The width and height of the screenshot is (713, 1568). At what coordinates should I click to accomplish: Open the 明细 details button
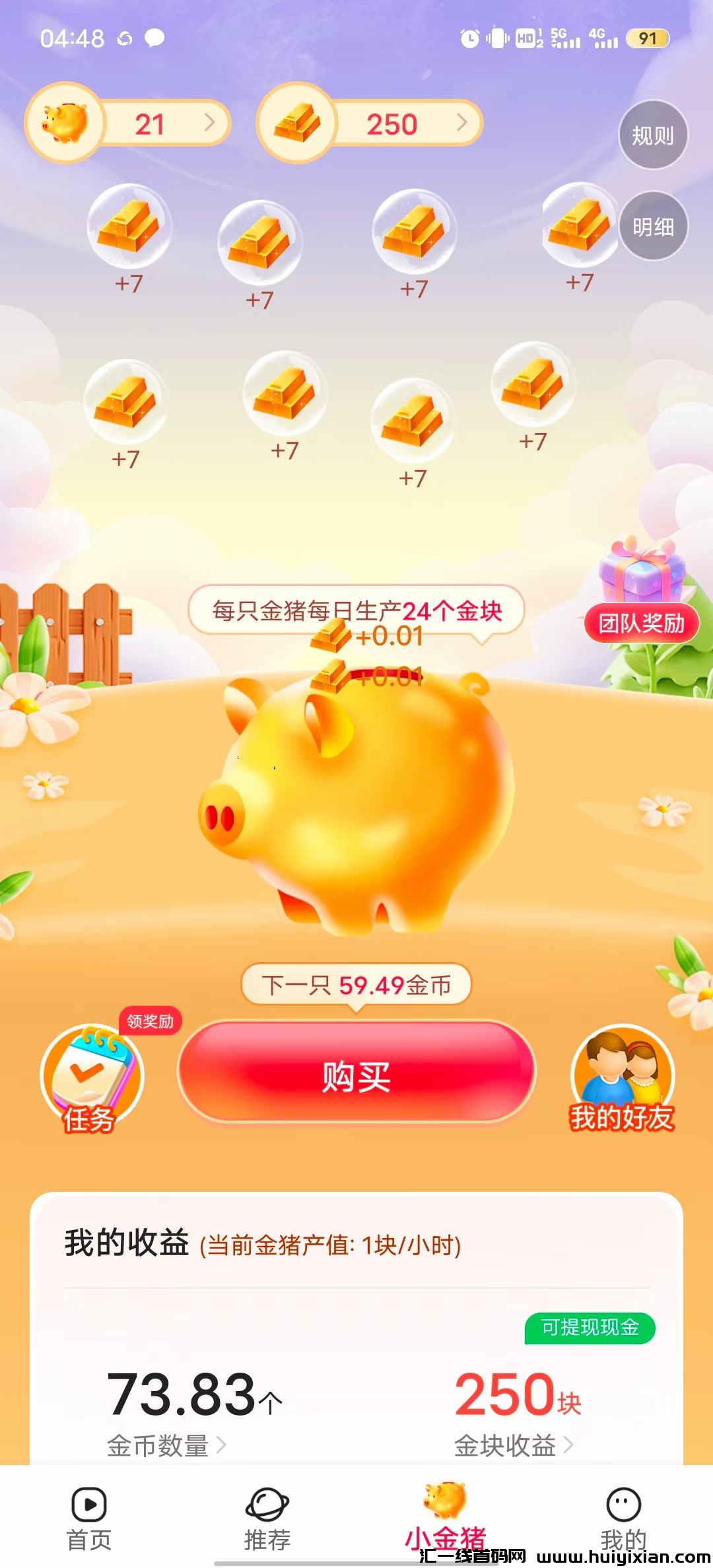[x=652, y=226]
